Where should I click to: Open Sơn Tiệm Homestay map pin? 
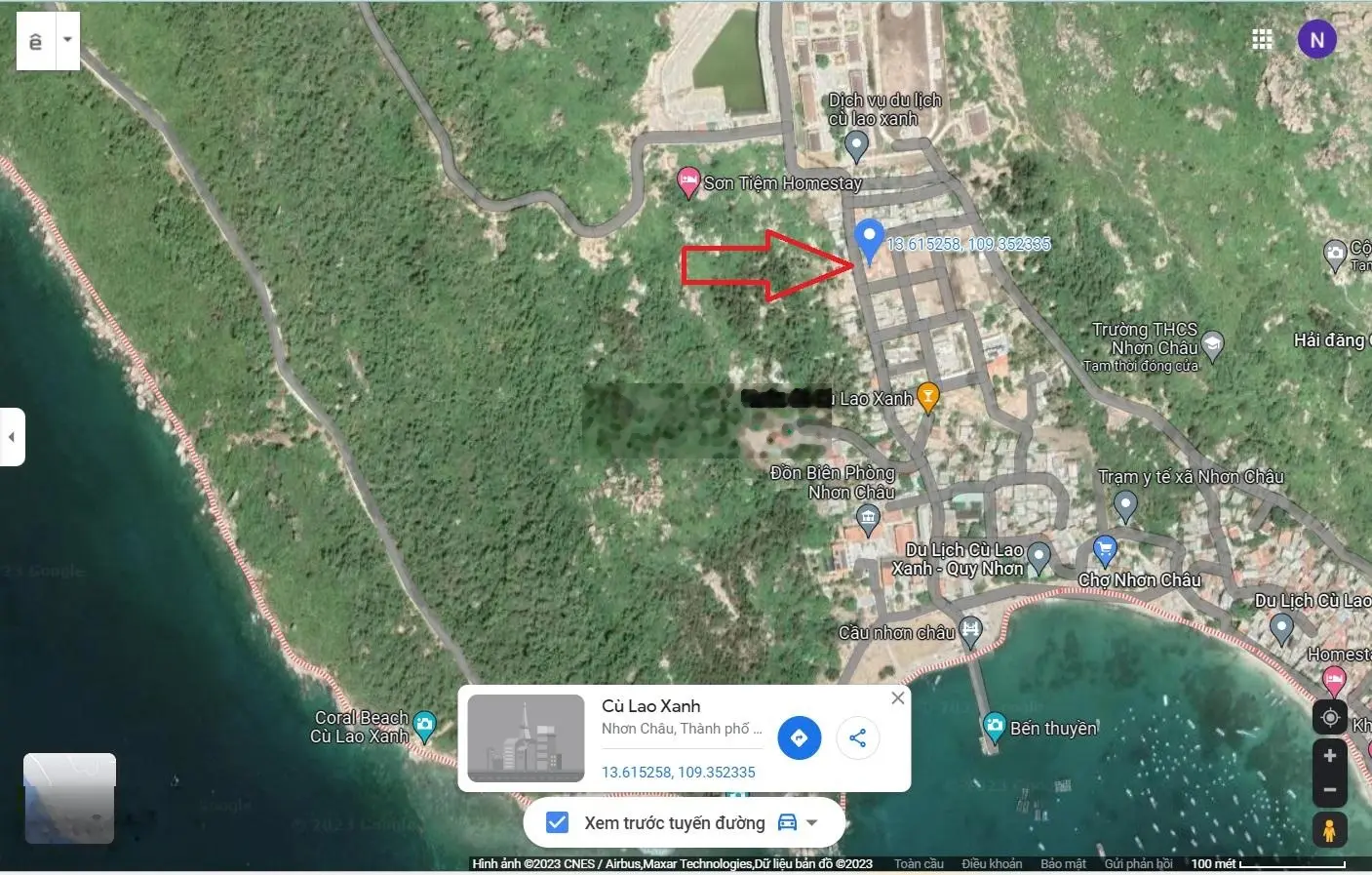[x=688, y=181]
